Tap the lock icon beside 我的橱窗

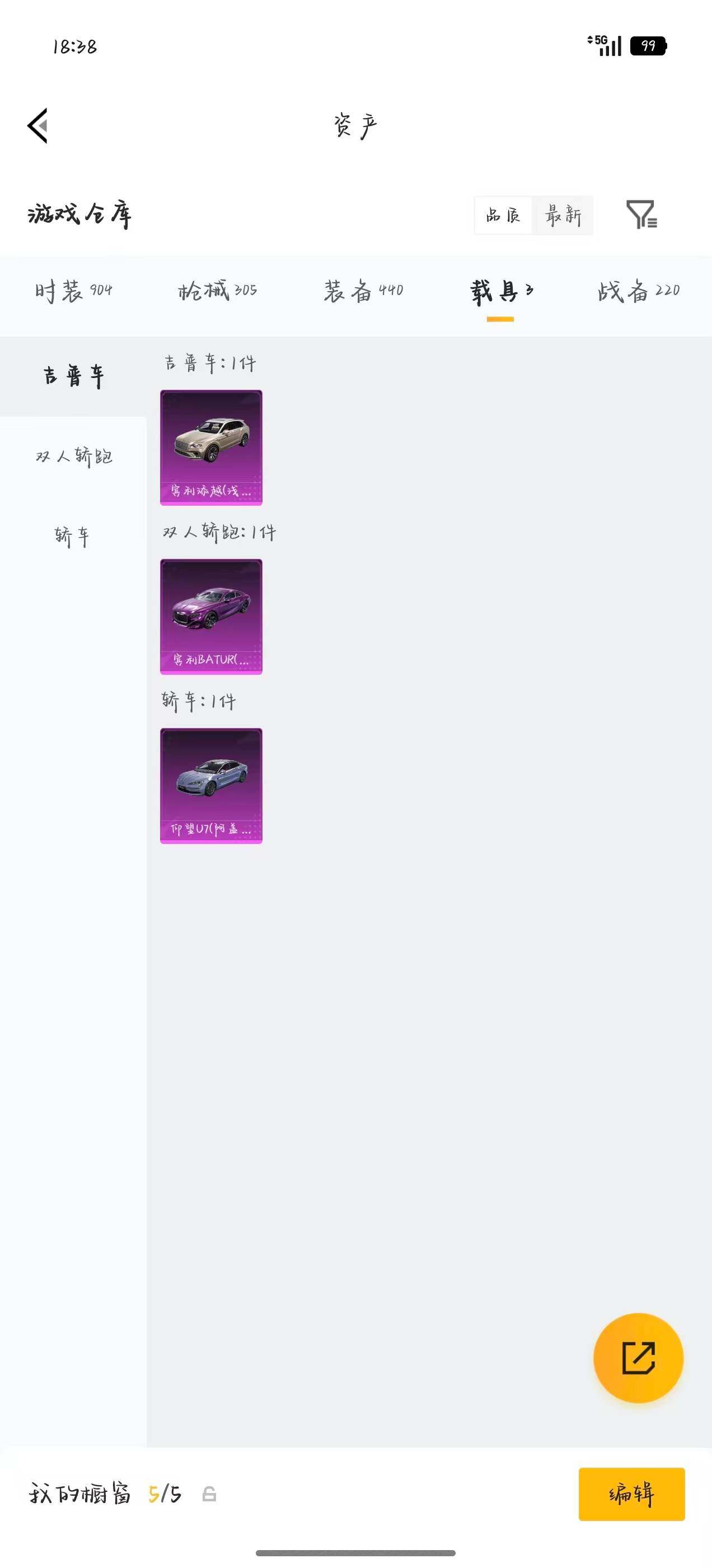tap(209, 1494)
